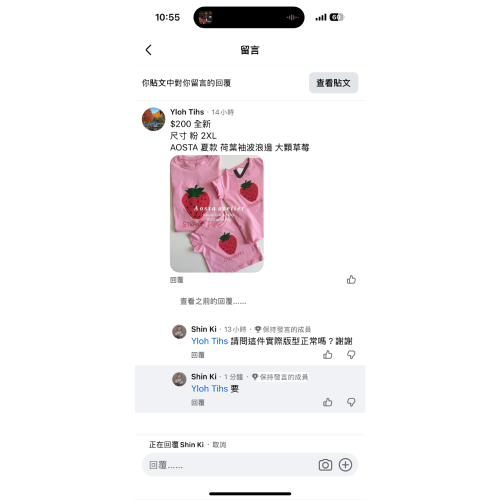Like Yloh Tihs's $200 comment
The height and width of the screenshot is (500, 500).
click(351, 280)
